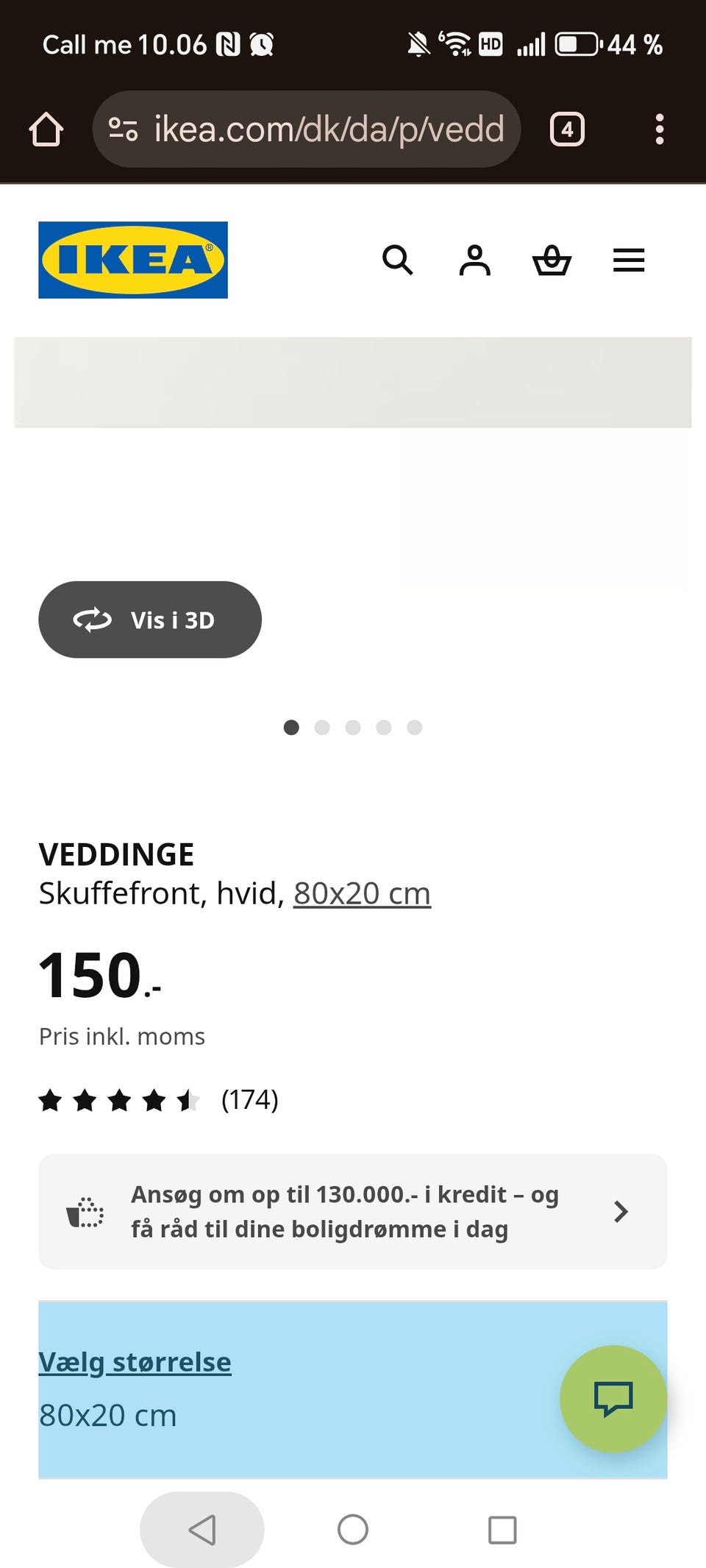
Task: Open the 80x20 cm size link
Action: (x=361, y=893)
